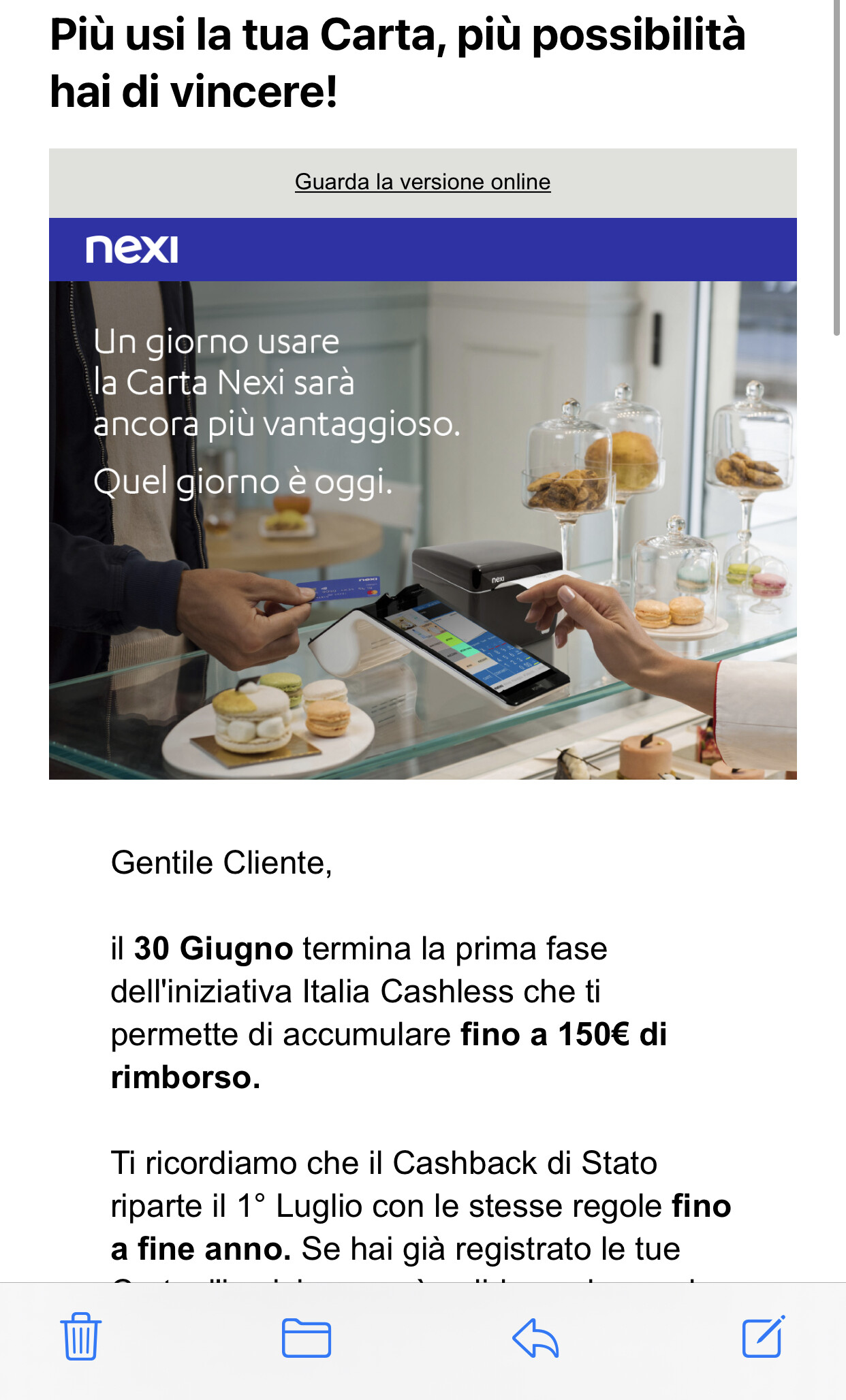This screenshot has width=846, height=1400.
Task: Move the email using the folder icon
Action: (307, 1337)
